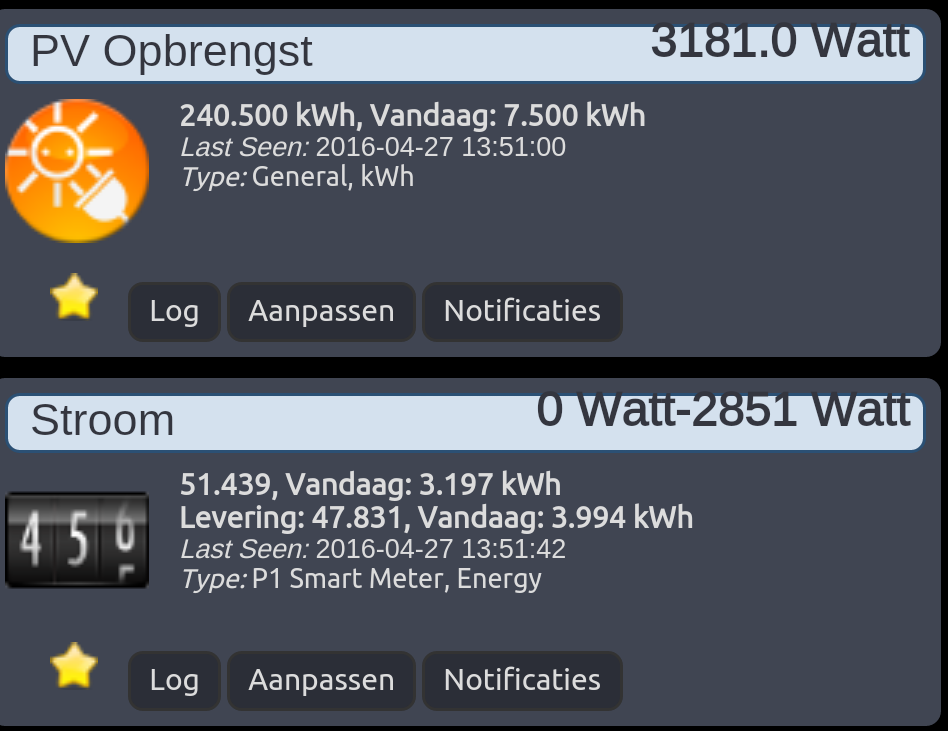Image resolution: width=948 pixels, height=731 pixels.
Task: Open the Log for Stroom
Action: [x=174, y=681]
